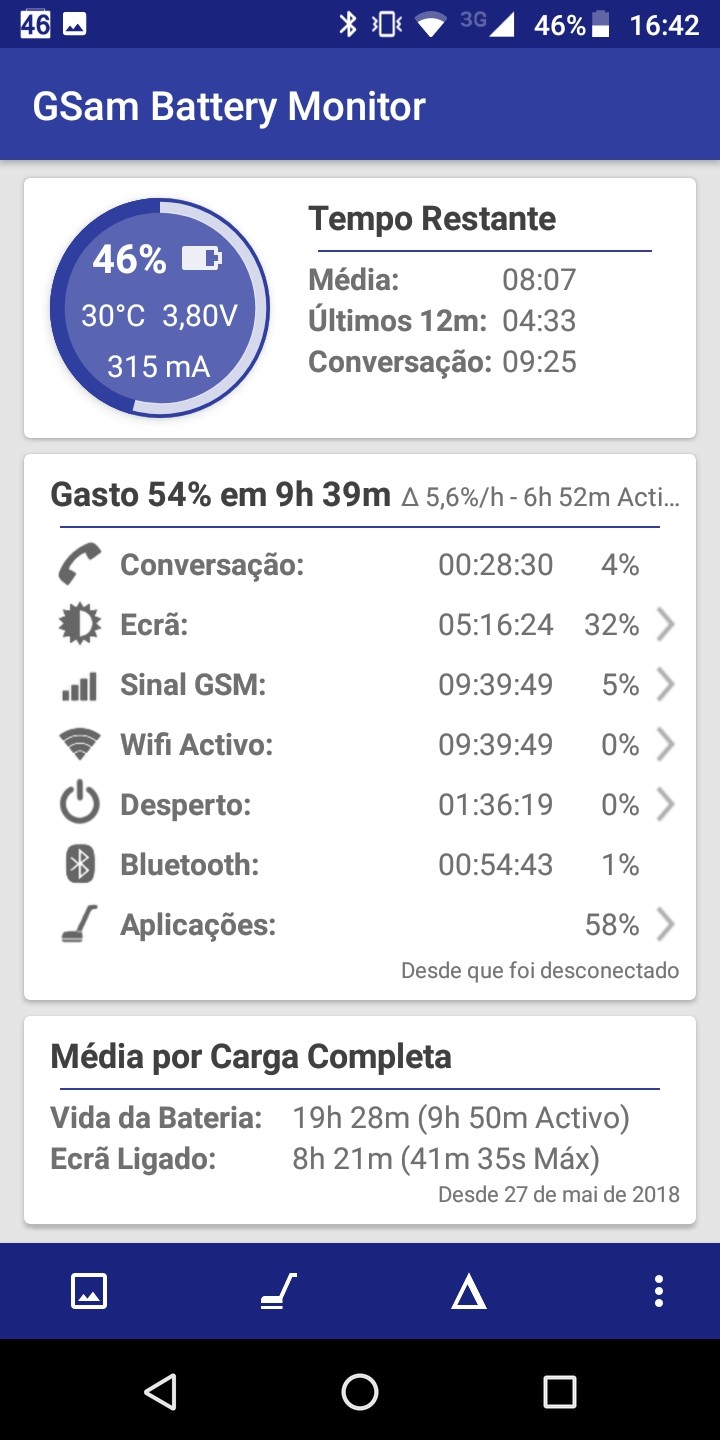The width and height of the screenshot is (720, 1440).
Task: View Wifi Activo usage details
Action: 360,745
